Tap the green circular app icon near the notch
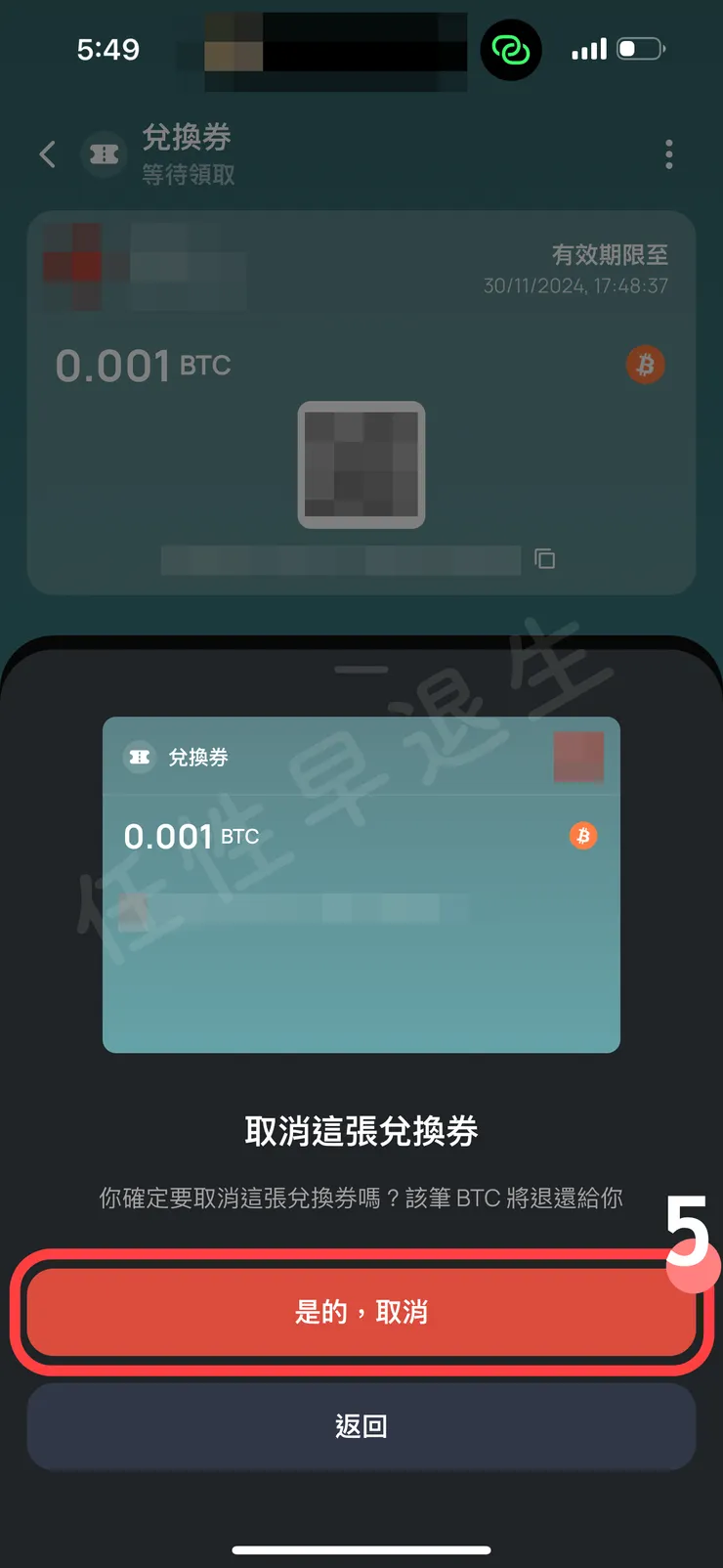Image resolution: width=723 pixels, height=1568 pixels. (510, 50)
